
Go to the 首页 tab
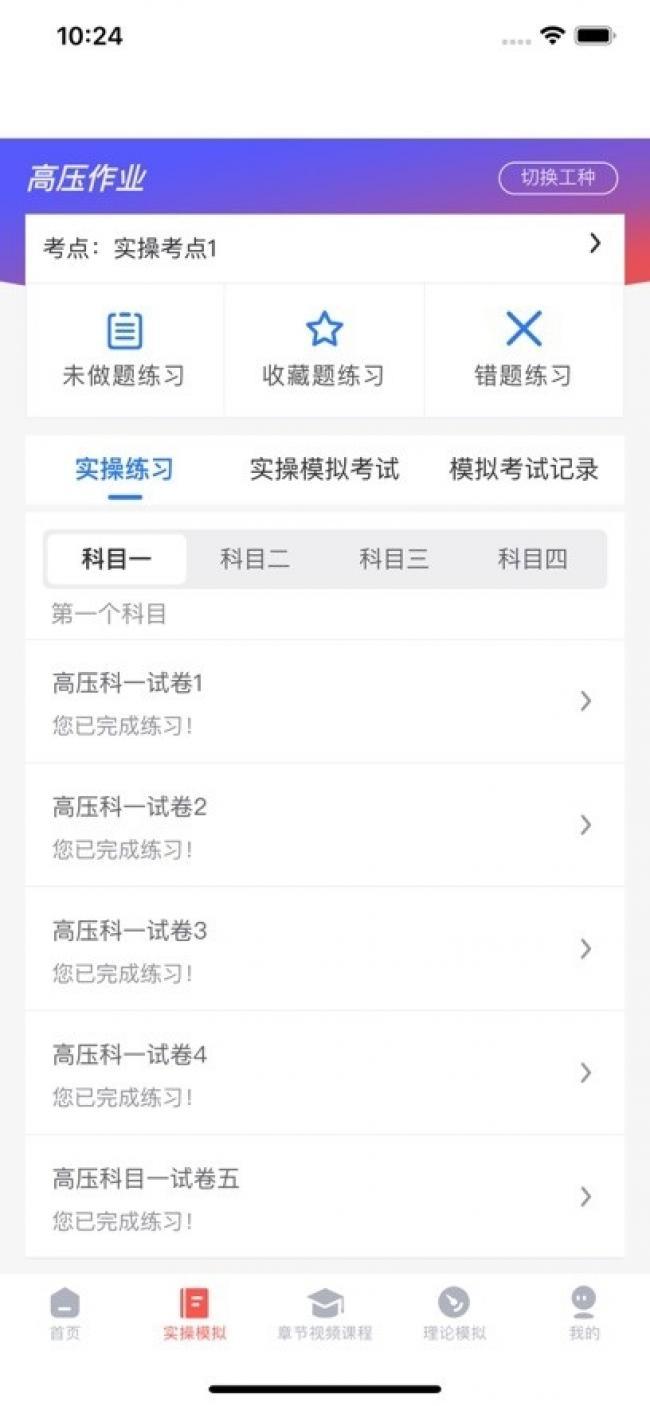(x=65, y=1314)
